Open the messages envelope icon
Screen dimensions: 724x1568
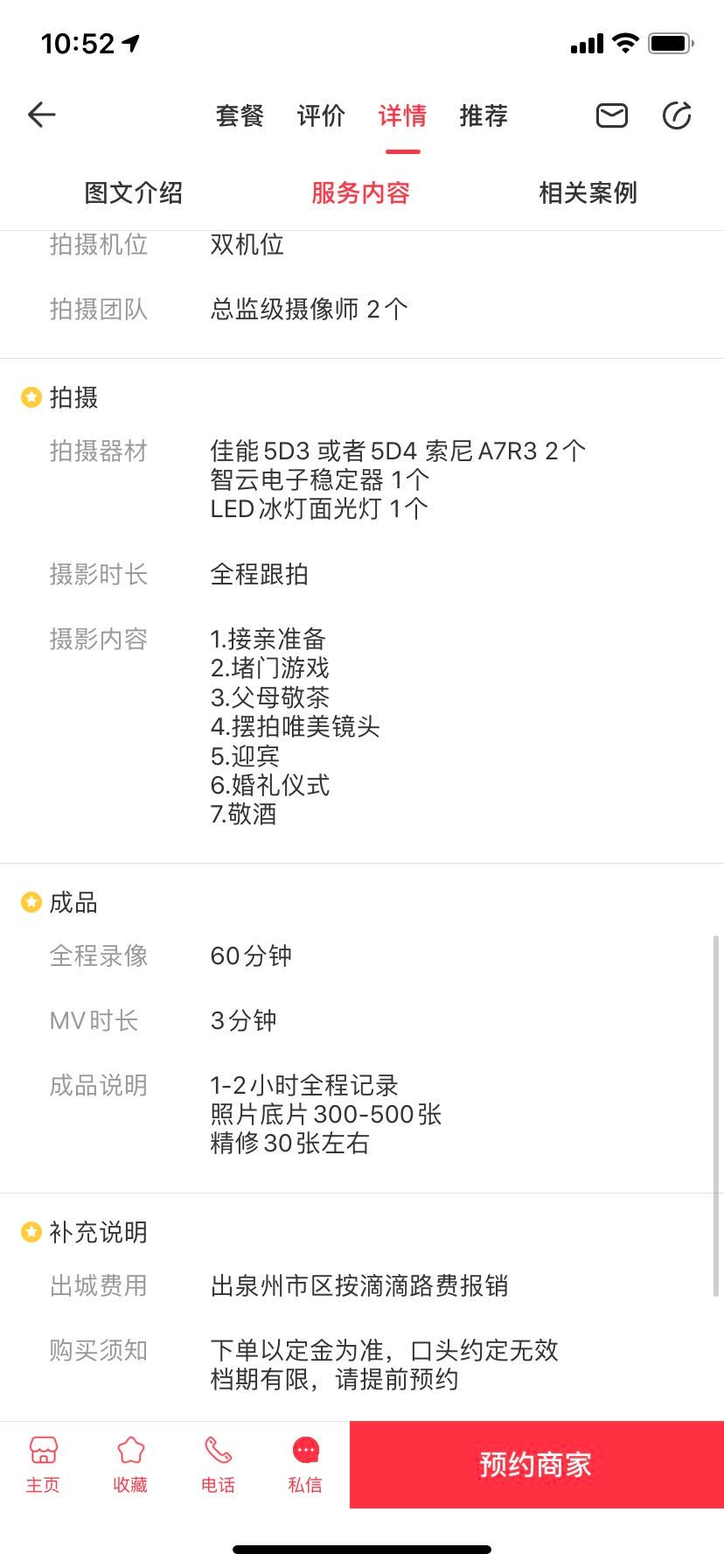611,115
